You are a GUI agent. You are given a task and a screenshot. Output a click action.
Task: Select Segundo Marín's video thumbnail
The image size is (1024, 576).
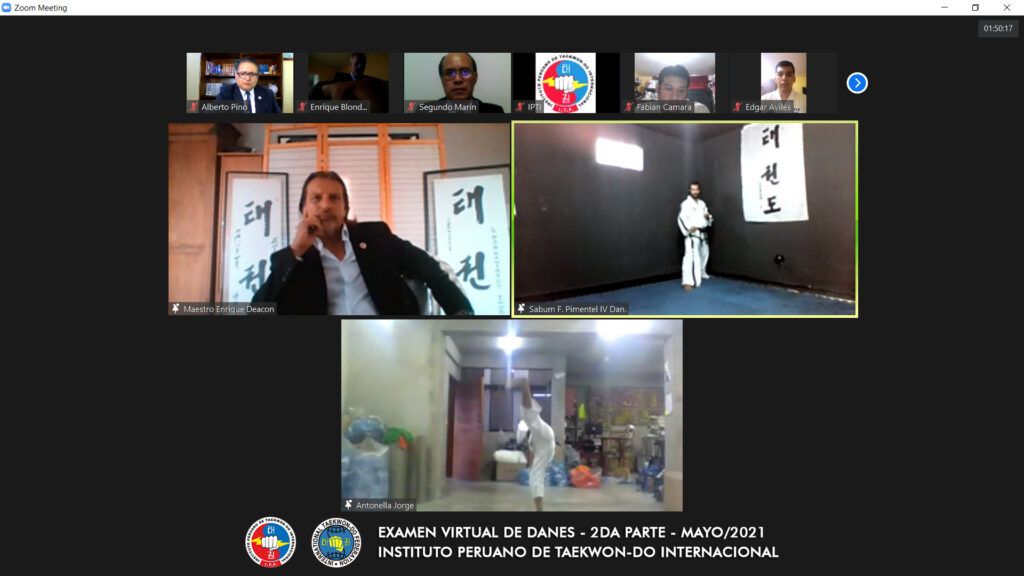tap(457, 82)
